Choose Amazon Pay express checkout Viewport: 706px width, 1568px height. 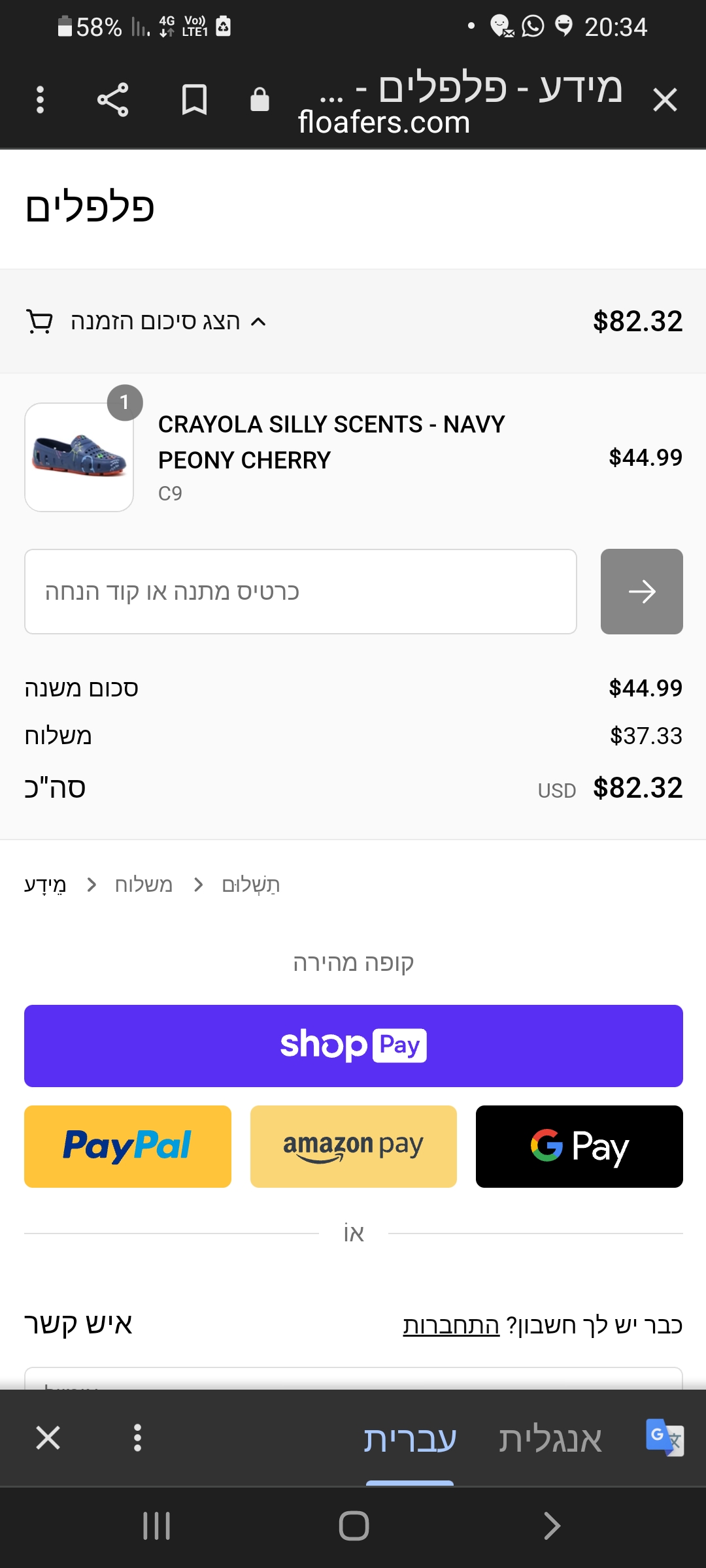(353, 1147)
